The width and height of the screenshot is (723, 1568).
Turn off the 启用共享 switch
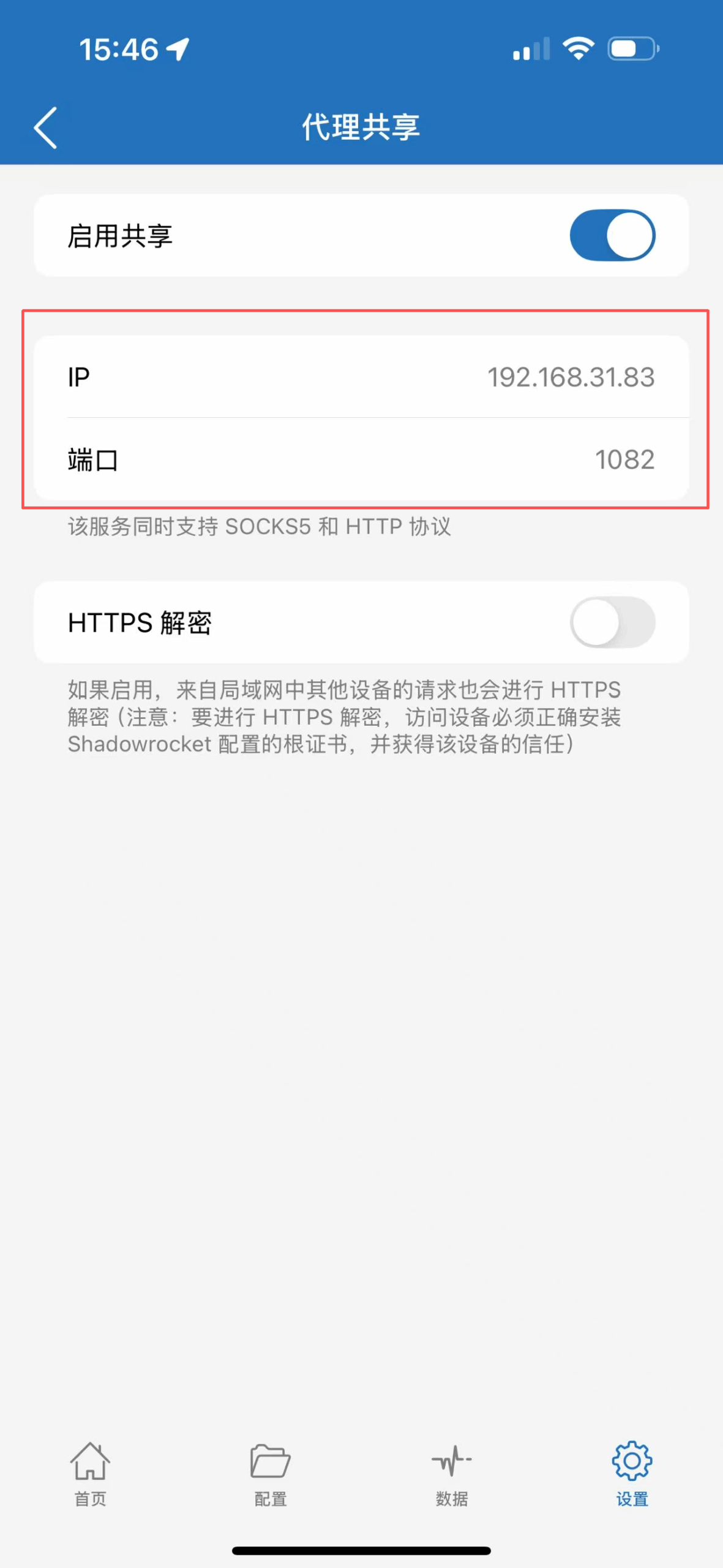point(612,236)
